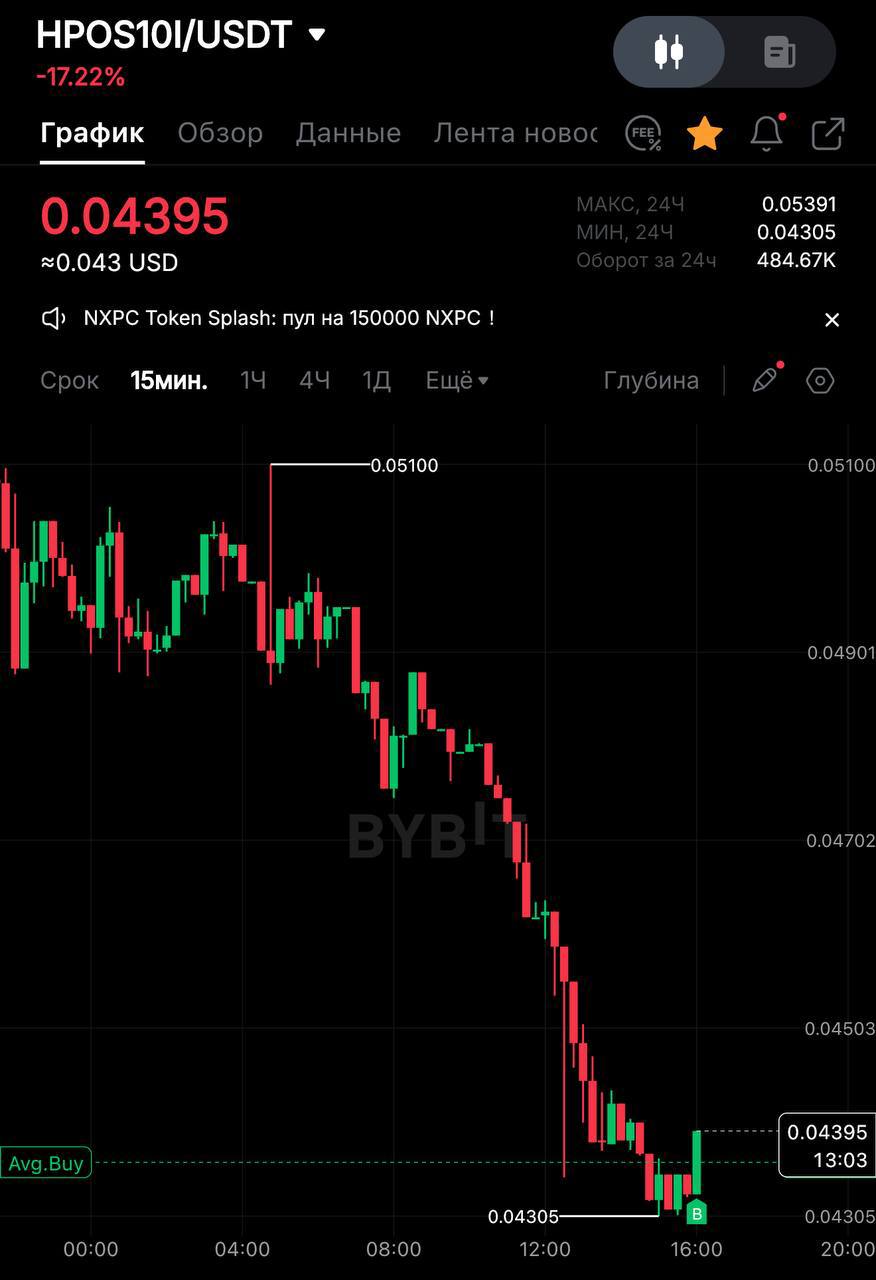876x1280 pixels.
Task: View trading fee rate info
Action: [x=643, y=133]
